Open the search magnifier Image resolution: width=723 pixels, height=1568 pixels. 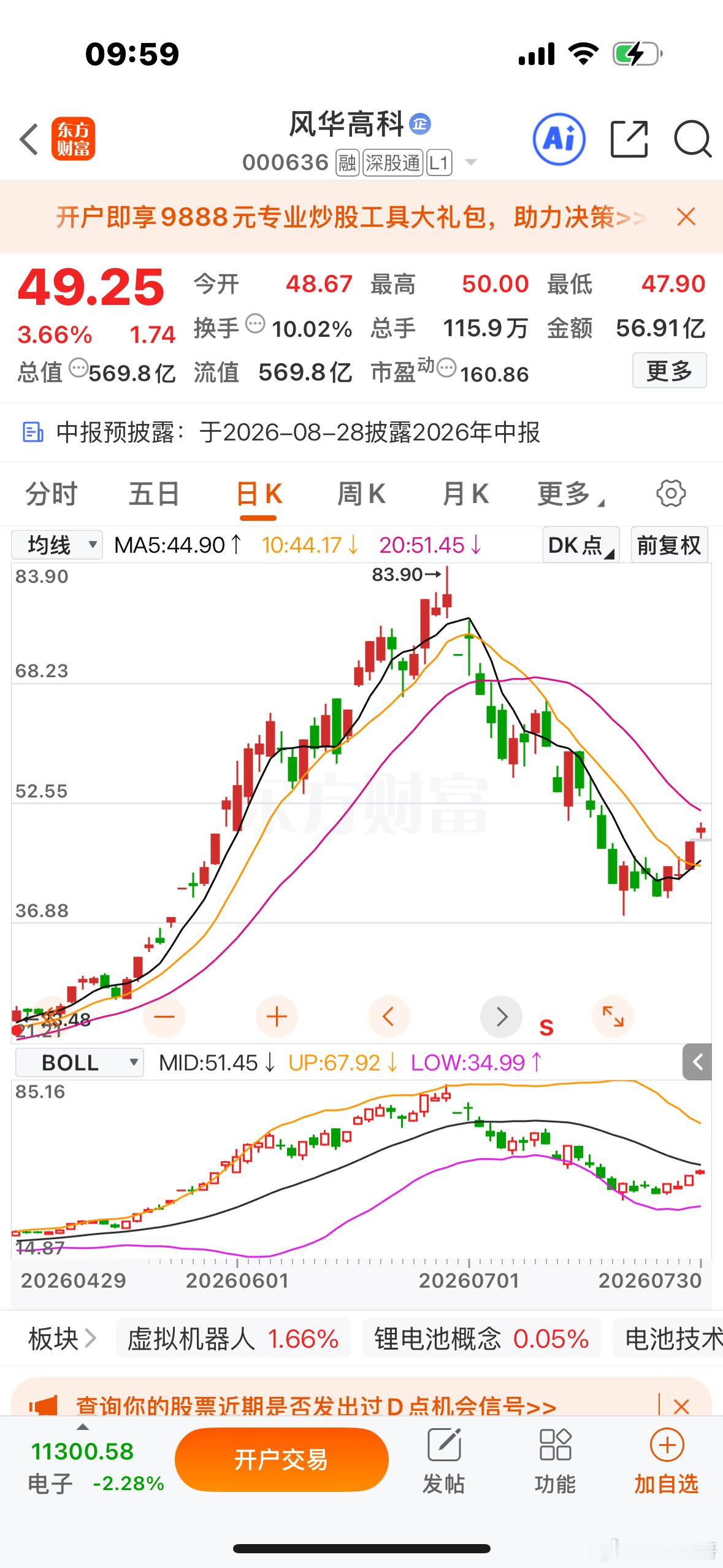[x=692, y=139]
